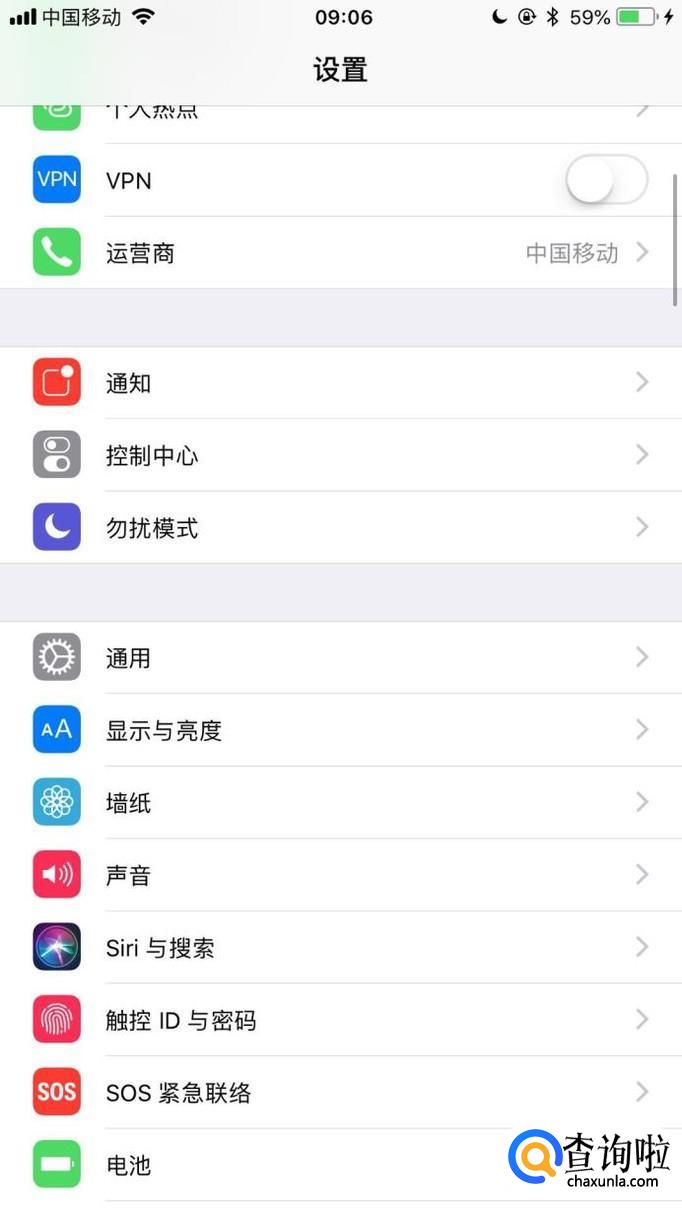Open SOS 紧急联络 settings
The width and height of the screenshot is (682, 1212).
pyautogui.click(x=340, y=1093)
